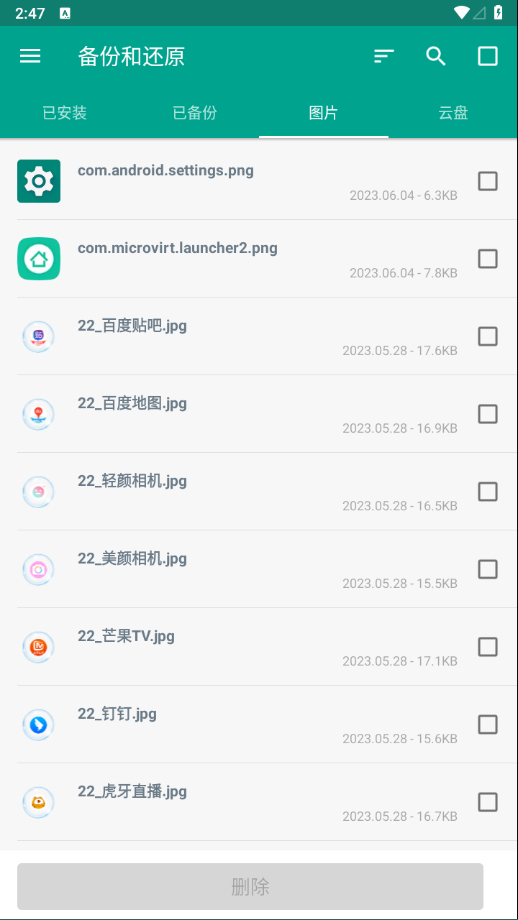Open the hamburger drawer menu

coord(30,56)
